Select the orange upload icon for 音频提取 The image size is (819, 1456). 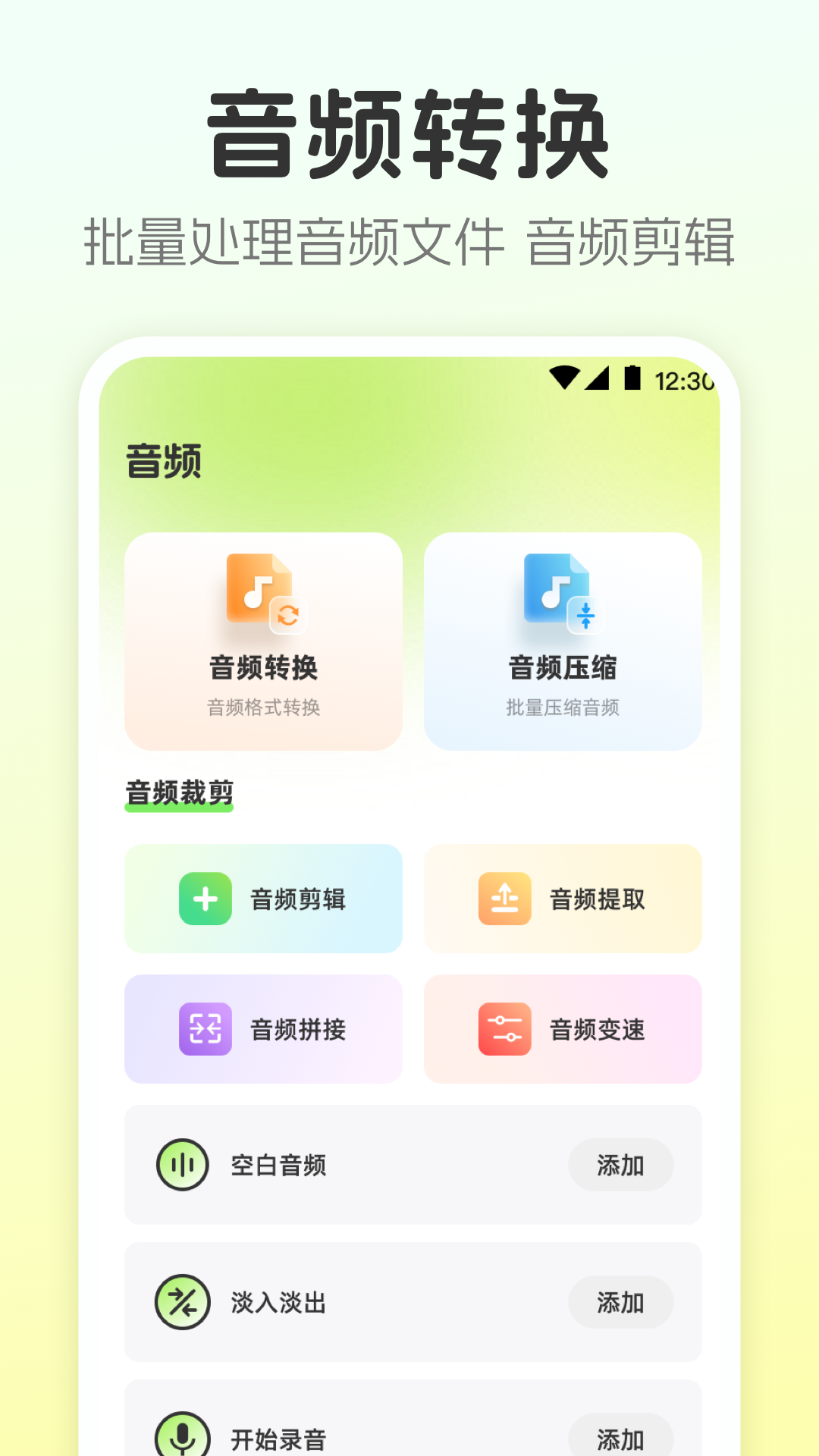(505, 899)
